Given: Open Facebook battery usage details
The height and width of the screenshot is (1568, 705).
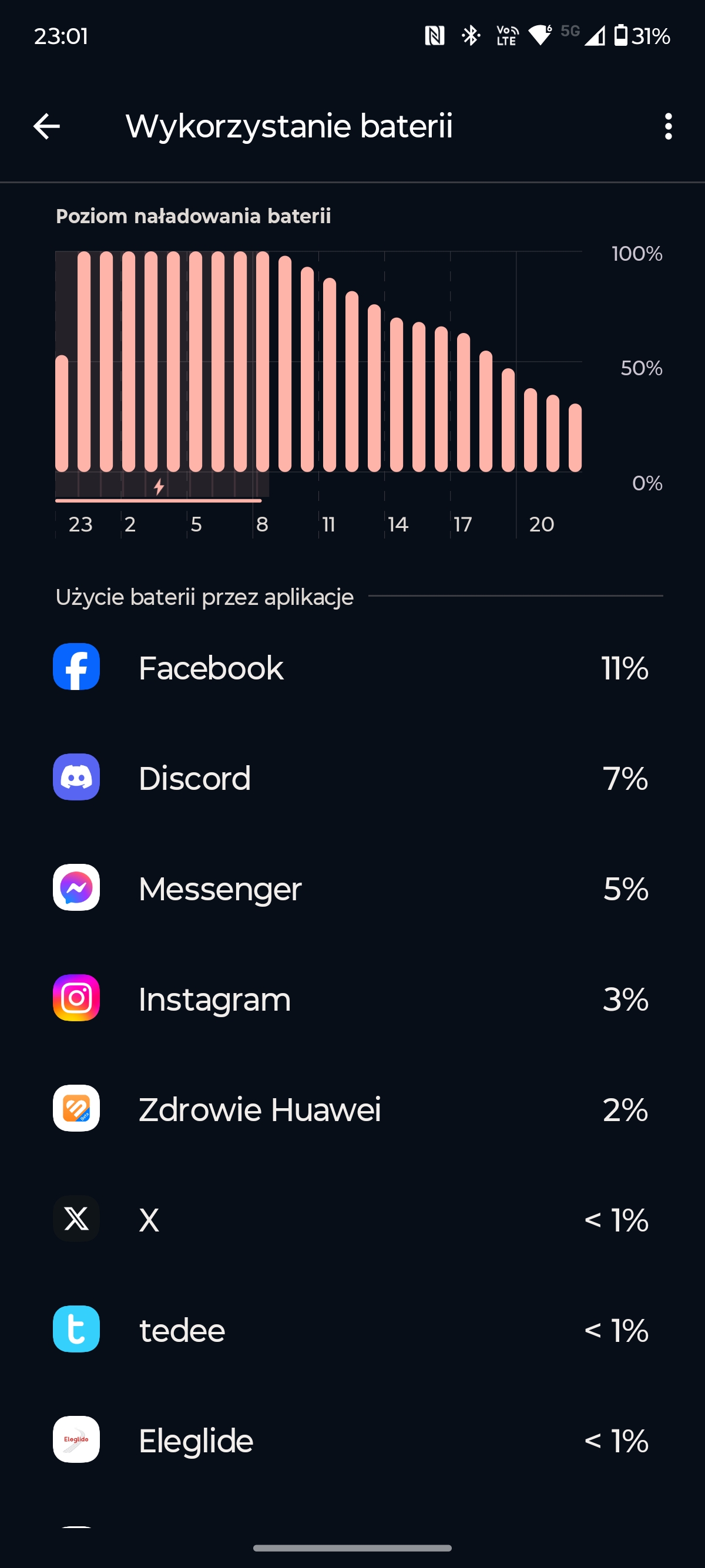Looking at the screenshot, I should (352, 668).
